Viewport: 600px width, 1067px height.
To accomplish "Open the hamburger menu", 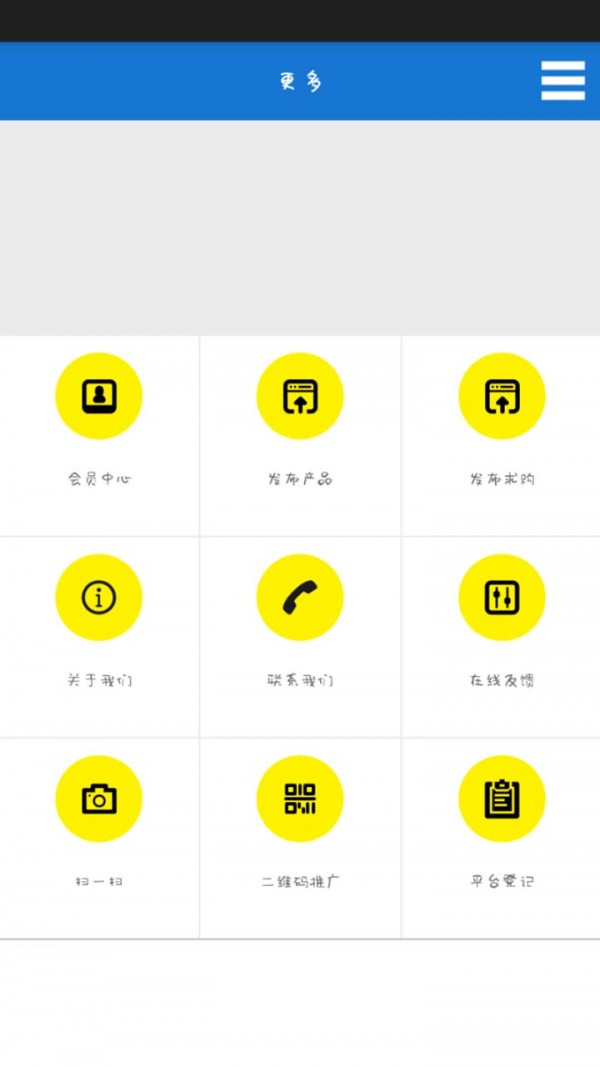I will (x=563, y=81).
